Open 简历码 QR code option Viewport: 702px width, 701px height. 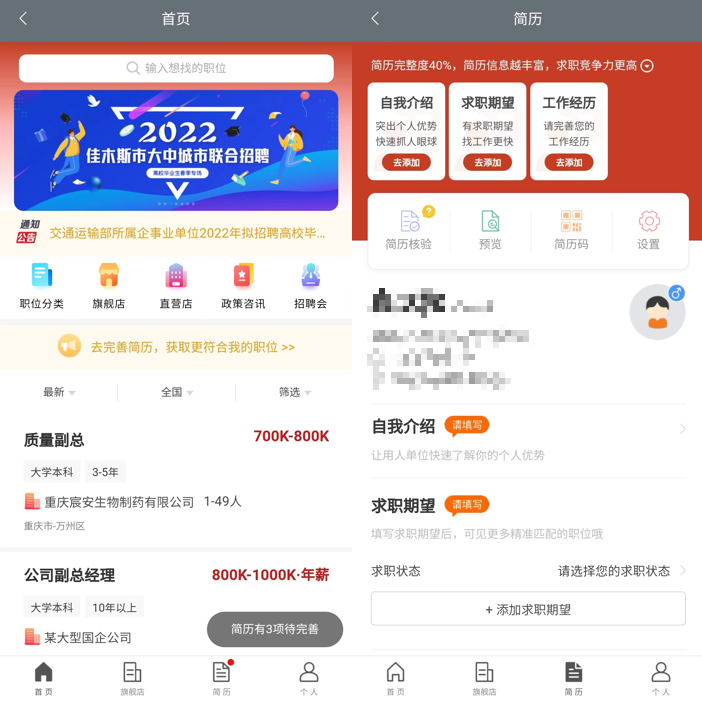571,230
